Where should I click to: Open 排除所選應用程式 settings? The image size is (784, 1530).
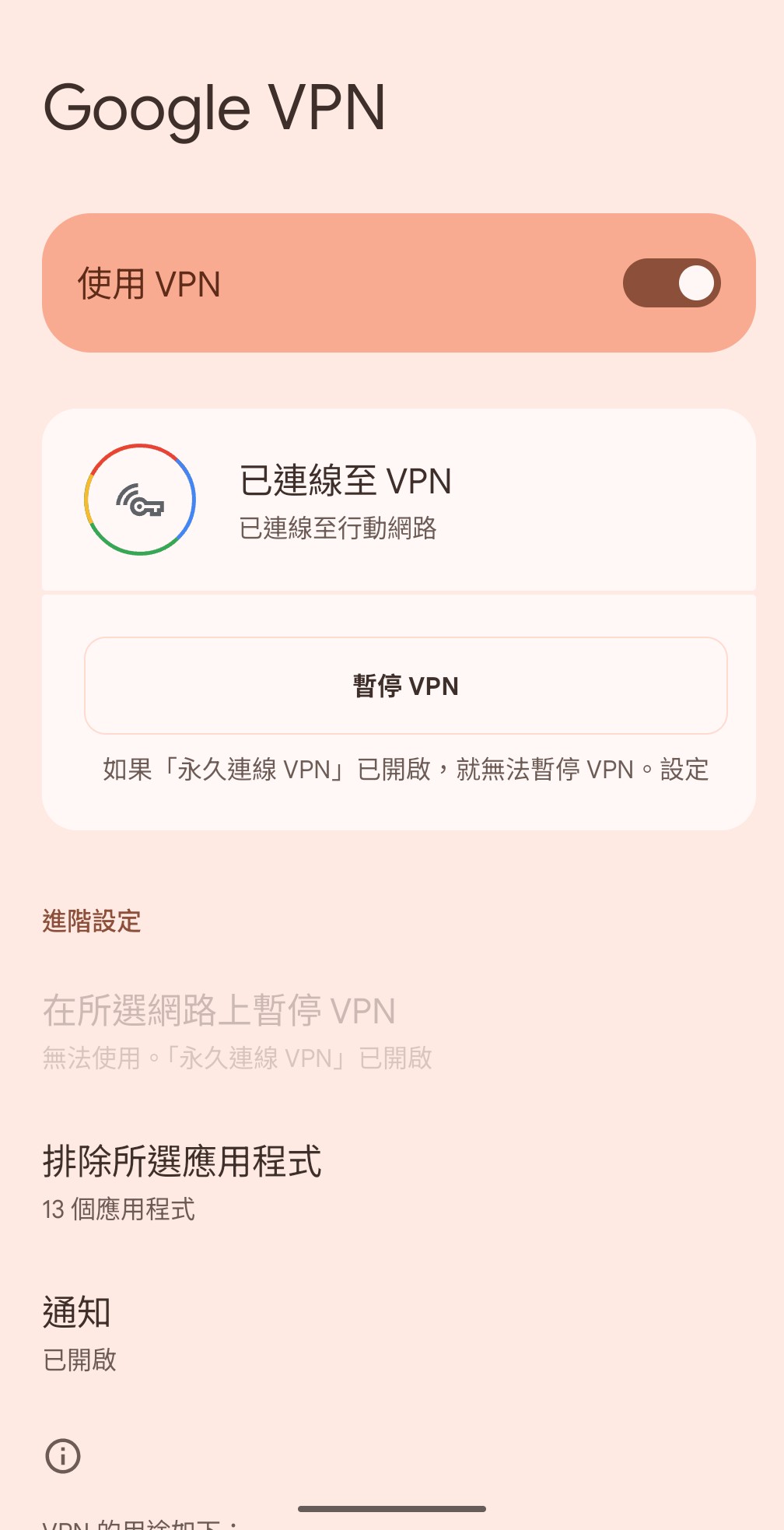tap(182, 1182)
